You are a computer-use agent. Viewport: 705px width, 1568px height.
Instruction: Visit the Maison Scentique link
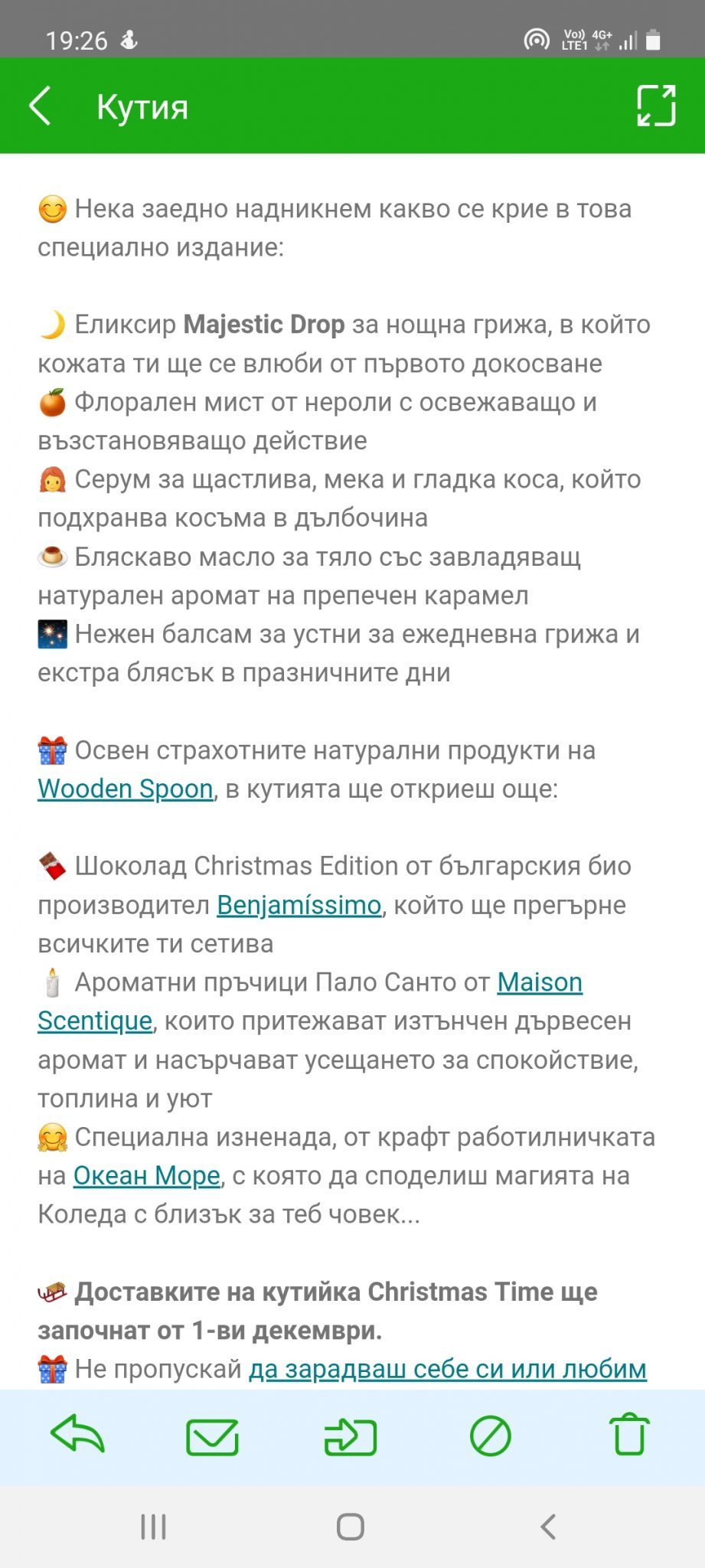click(x=540, y=982)
